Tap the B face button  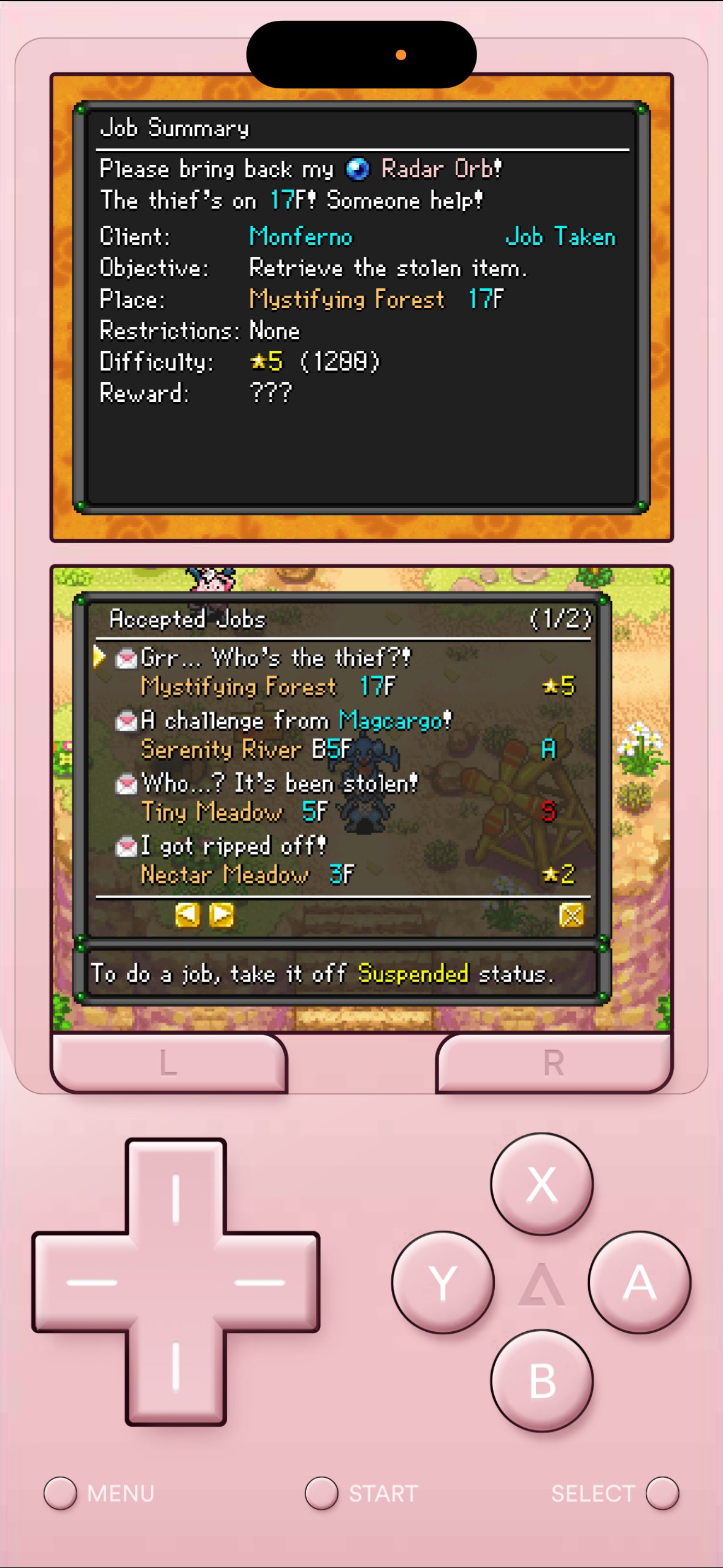(541, 1380)
